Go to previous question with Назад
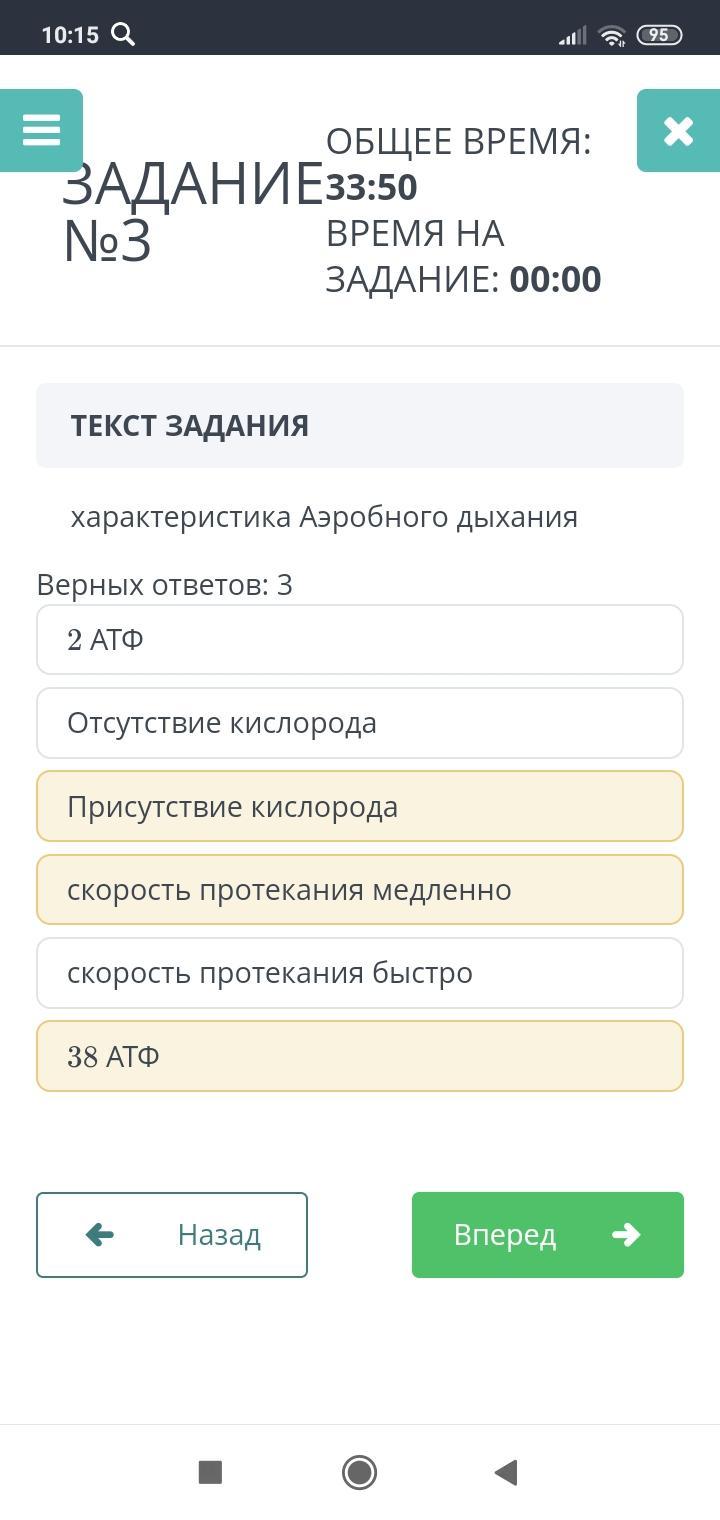This screenshot has width=720, height=1520. coord(172,1235)
